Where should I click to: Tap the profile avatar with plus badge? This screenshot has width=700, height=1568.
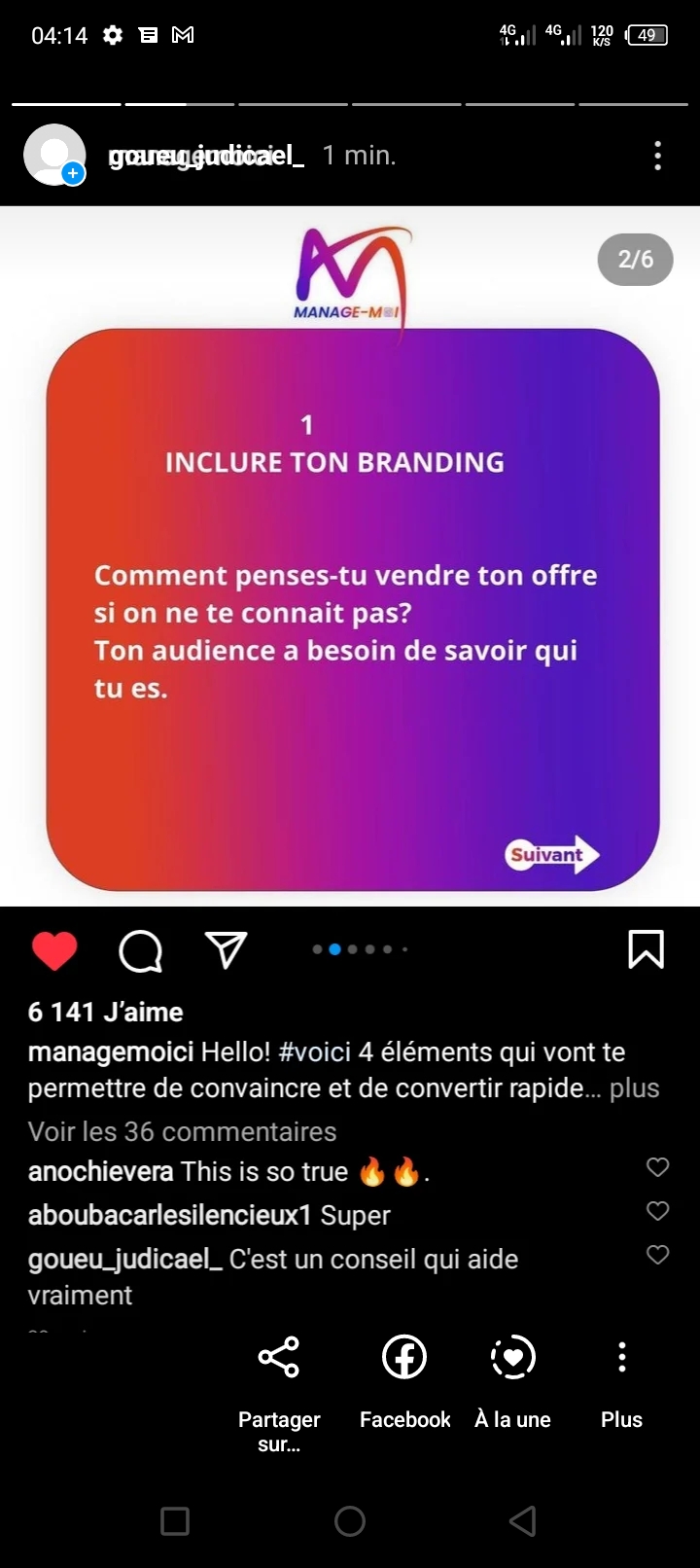pyautogui.click(x=54, y=156)
